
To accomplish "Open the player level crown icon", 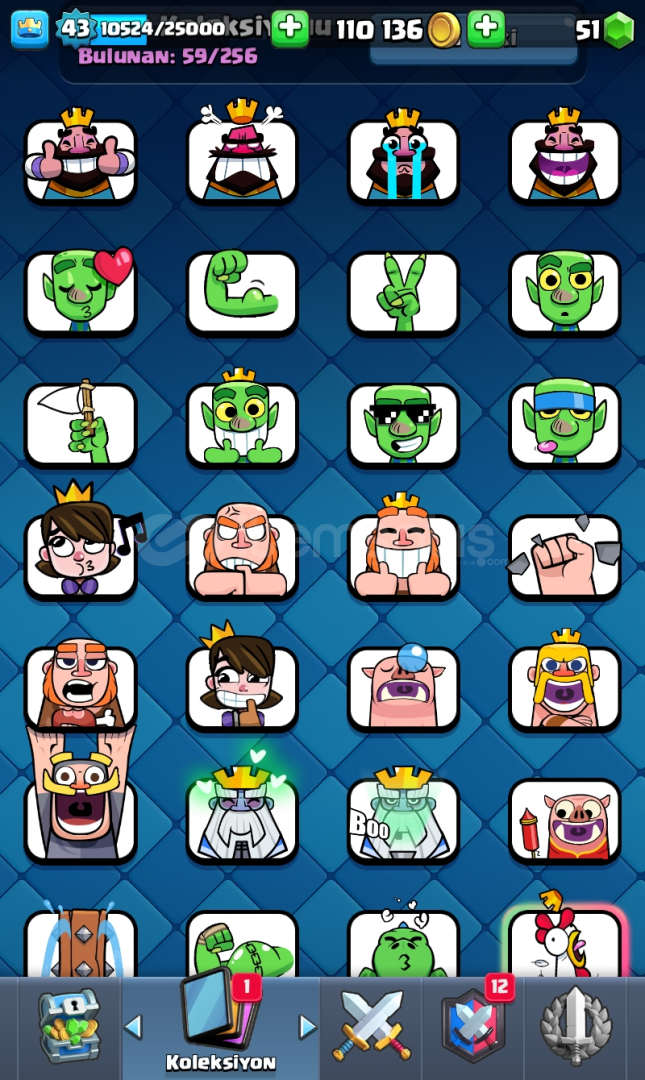I will (29, 29).
